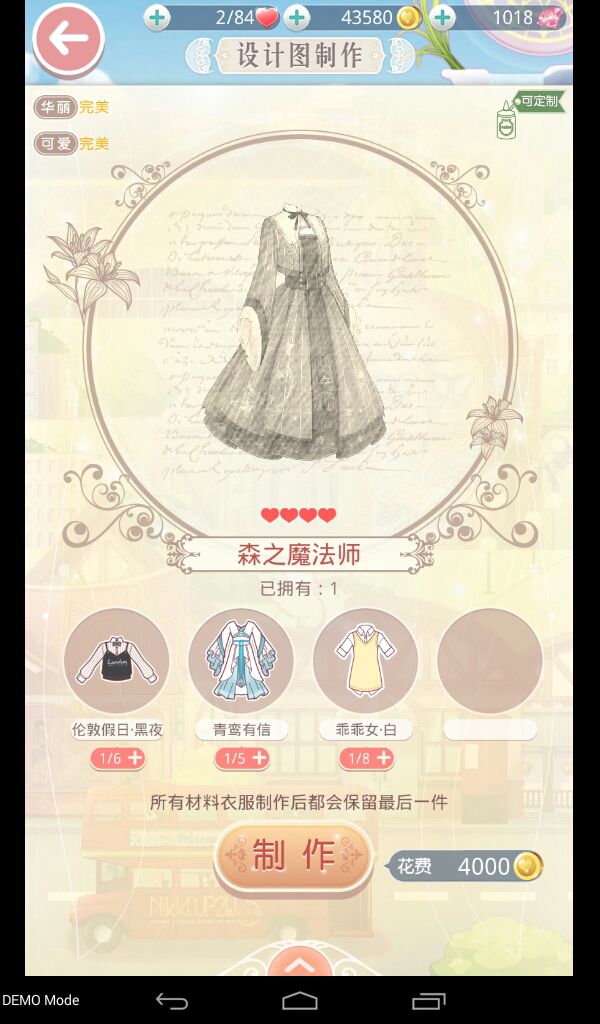
Task: Tap the system back button
Action: [x=172, y=1000]
